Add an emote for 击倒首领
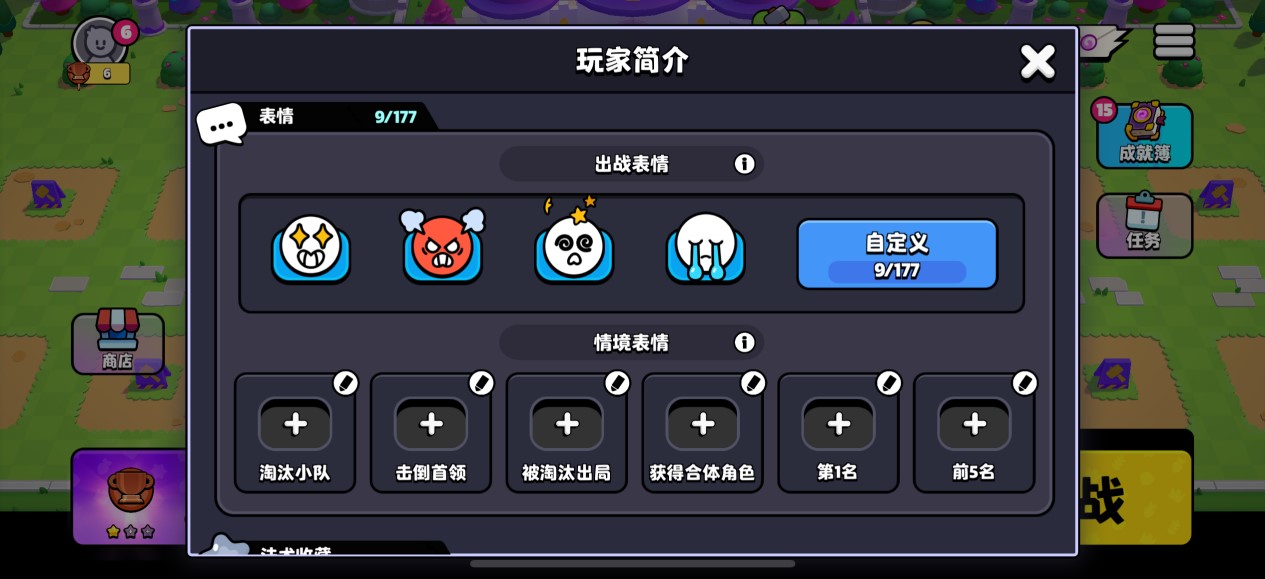The image size is (1265, 579). point(431,425)
